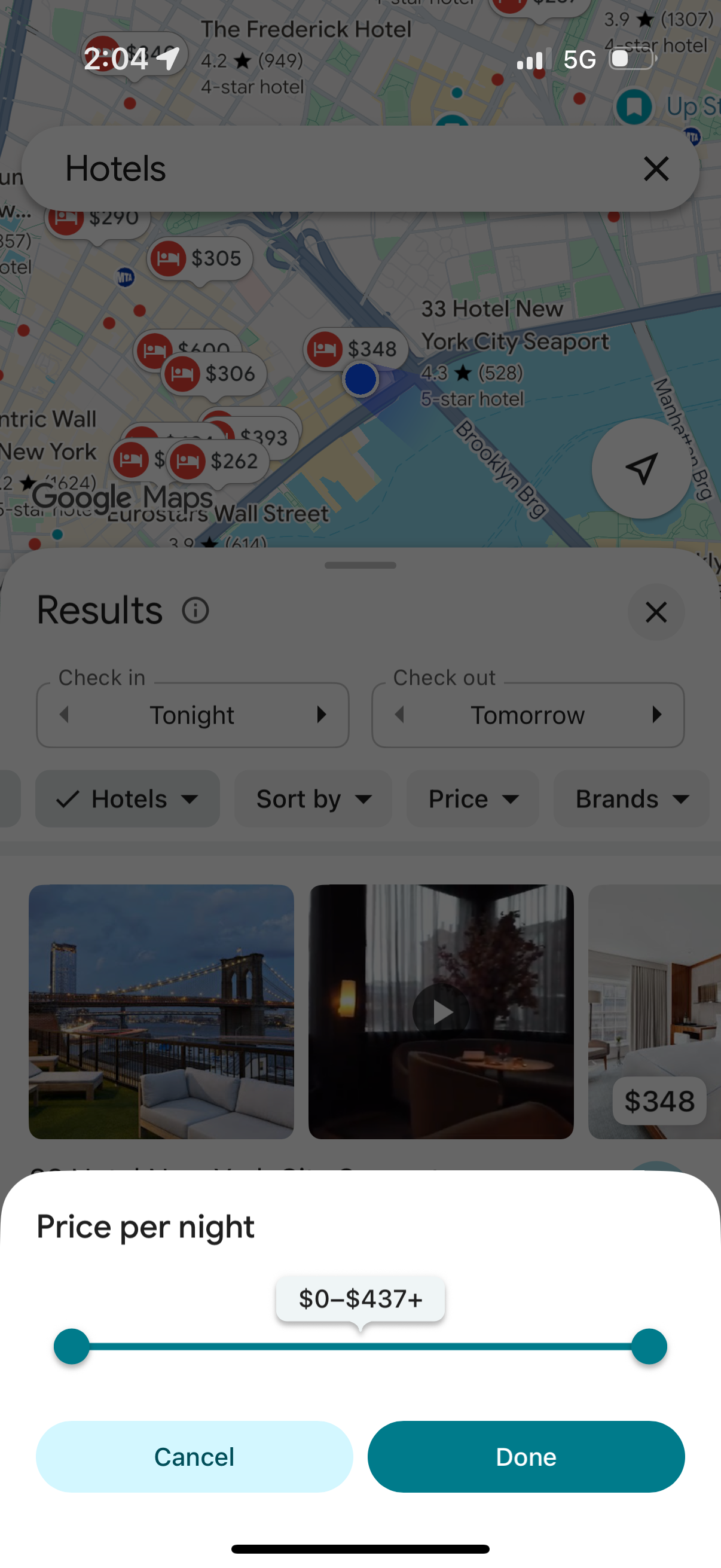Play the hotel video preview
This screenshot has height=1568, width=721.
[x=441, y=1011]
